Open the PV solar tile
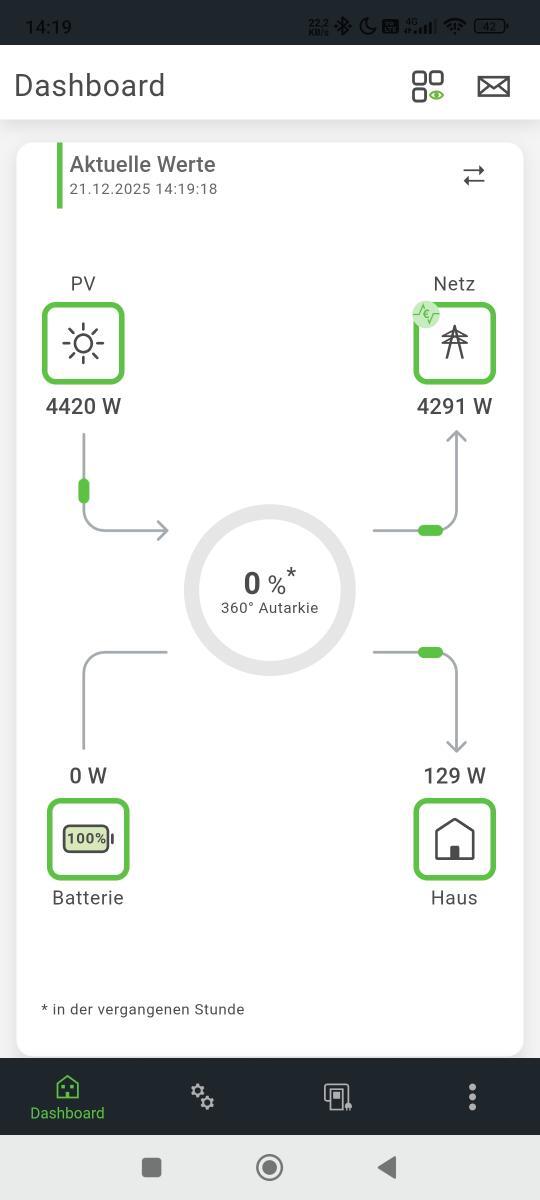Image resolution: width=540 pixels, height=1200 pixels. click(x=83, y=343)
